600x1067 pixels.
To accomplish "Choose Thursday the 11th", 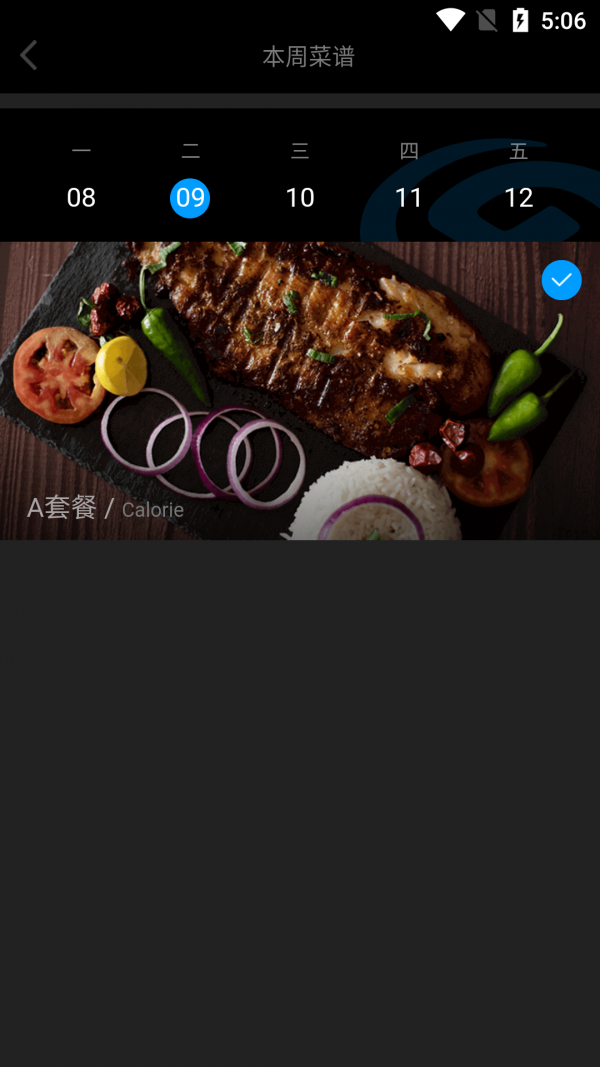I will (409, 197).
